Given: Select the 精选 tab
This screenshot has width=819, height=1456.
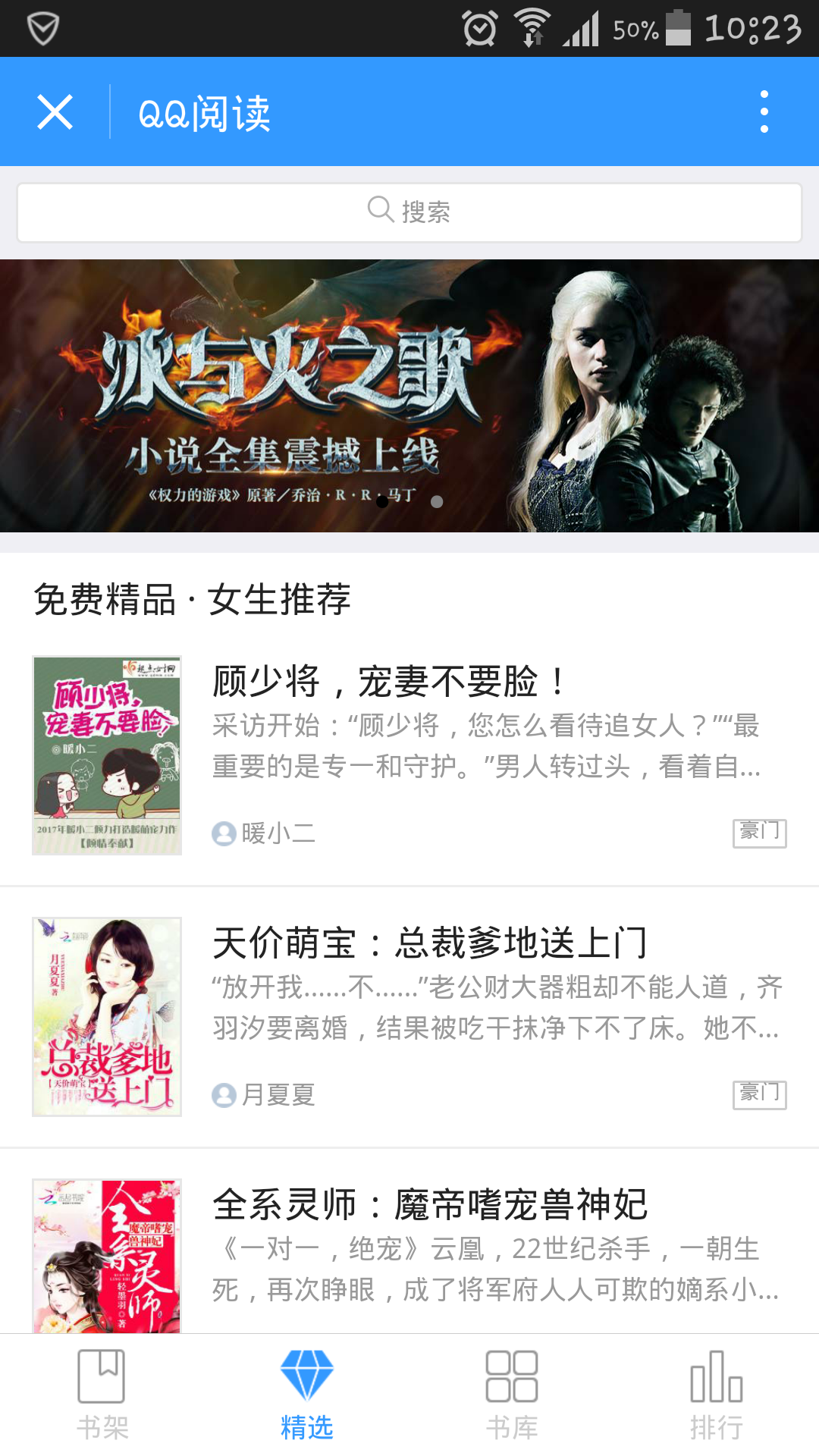Looking at the screenshot, I should tap(307, 1395).
